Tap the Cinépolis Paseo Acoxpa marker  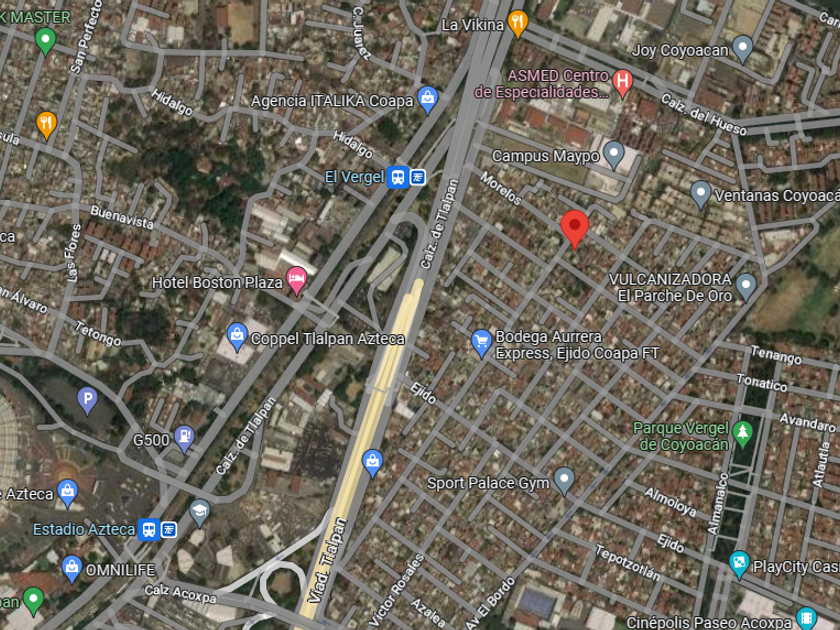coord(807,617)
